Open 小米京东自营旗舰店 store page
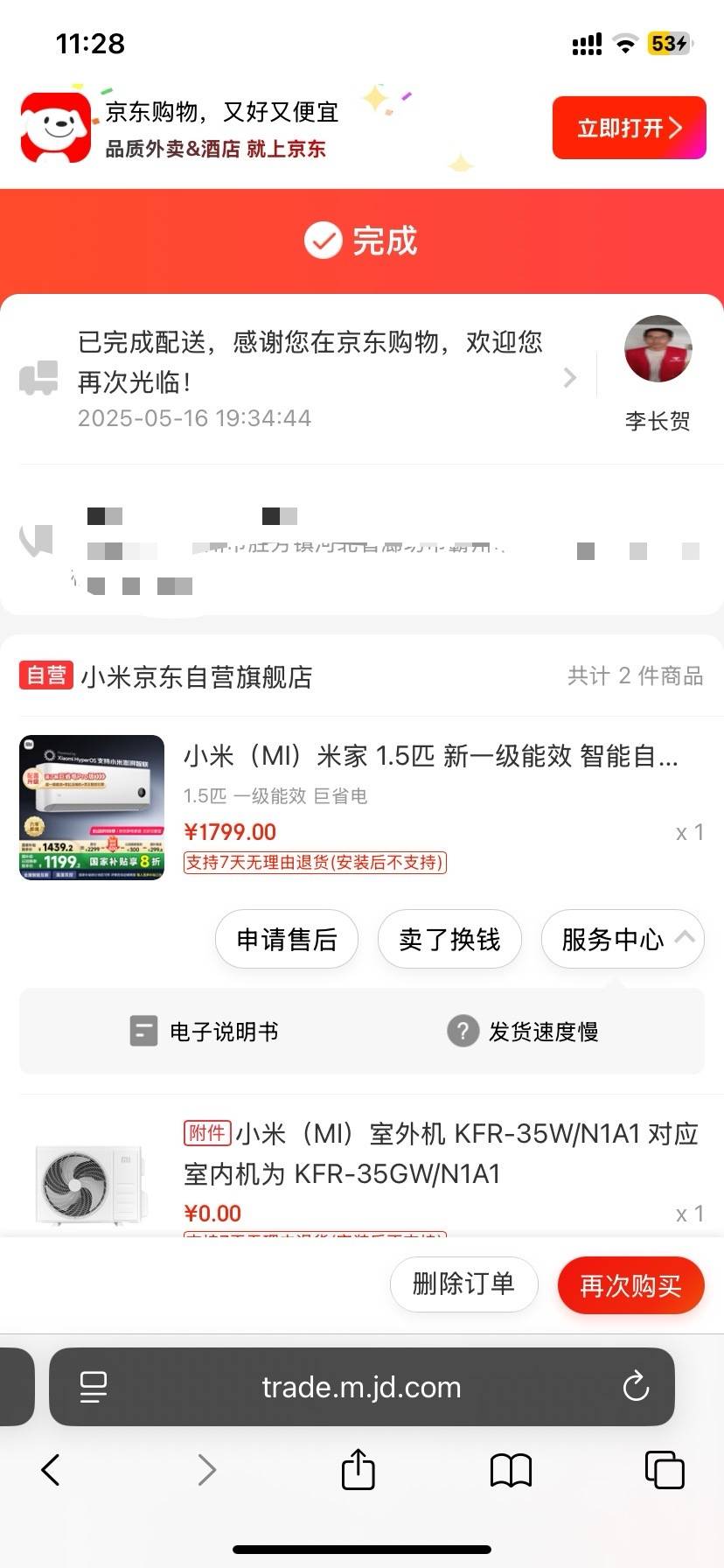Viewport: 724px width, 1568px height. tap(196, 676)
